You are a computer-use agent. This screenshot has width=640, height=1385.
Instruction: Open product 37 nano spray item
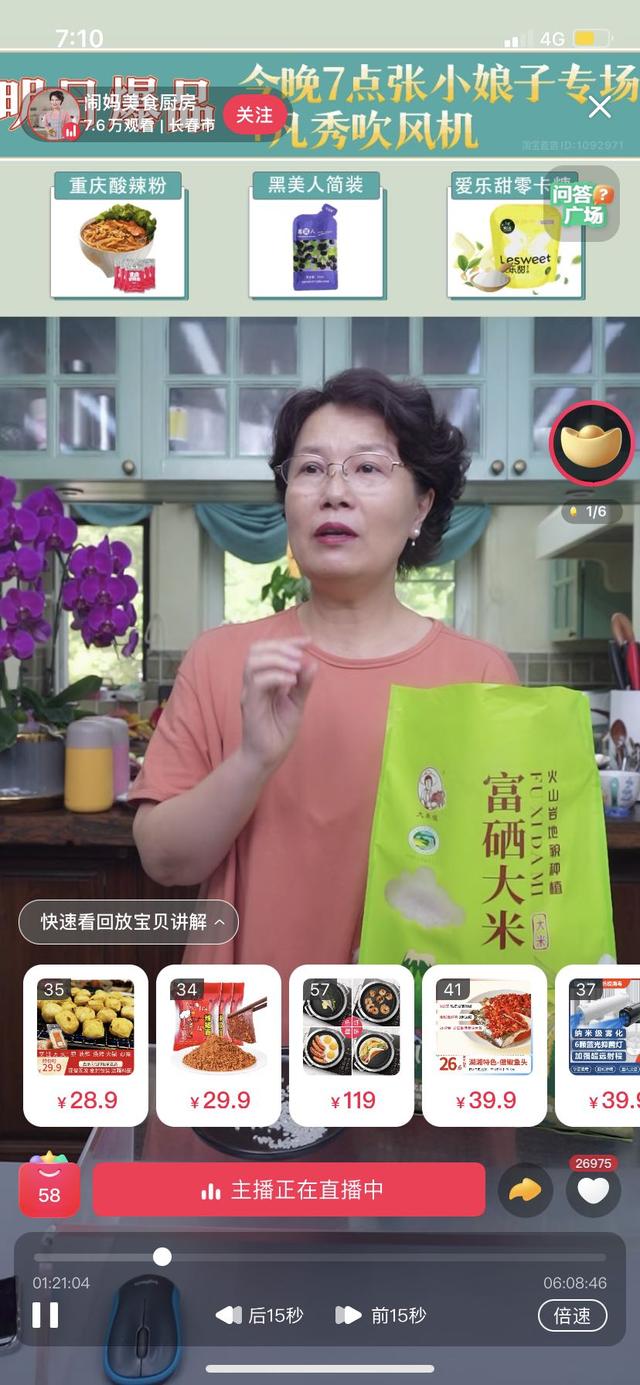(598, 1045)
